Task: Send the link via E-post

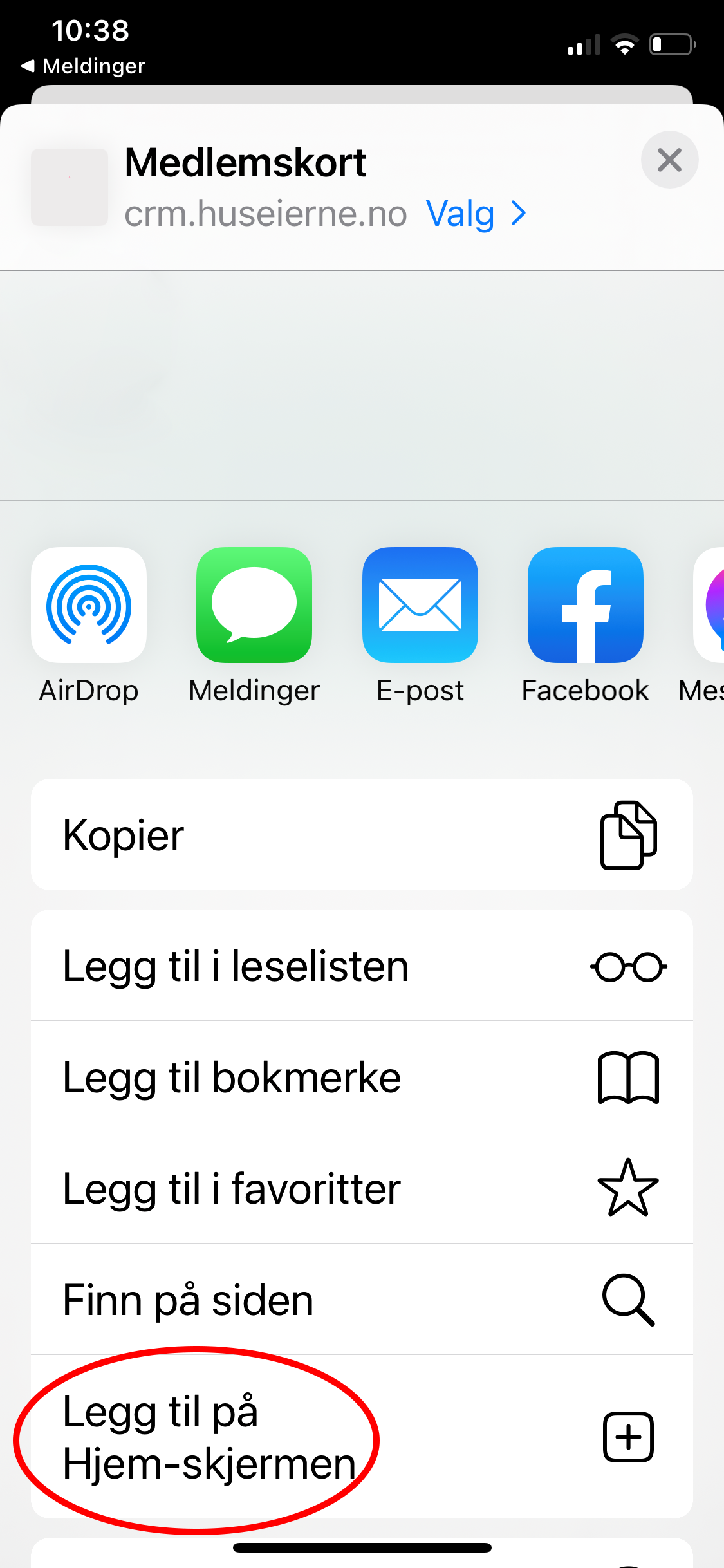Action: [x=420, y=605]
